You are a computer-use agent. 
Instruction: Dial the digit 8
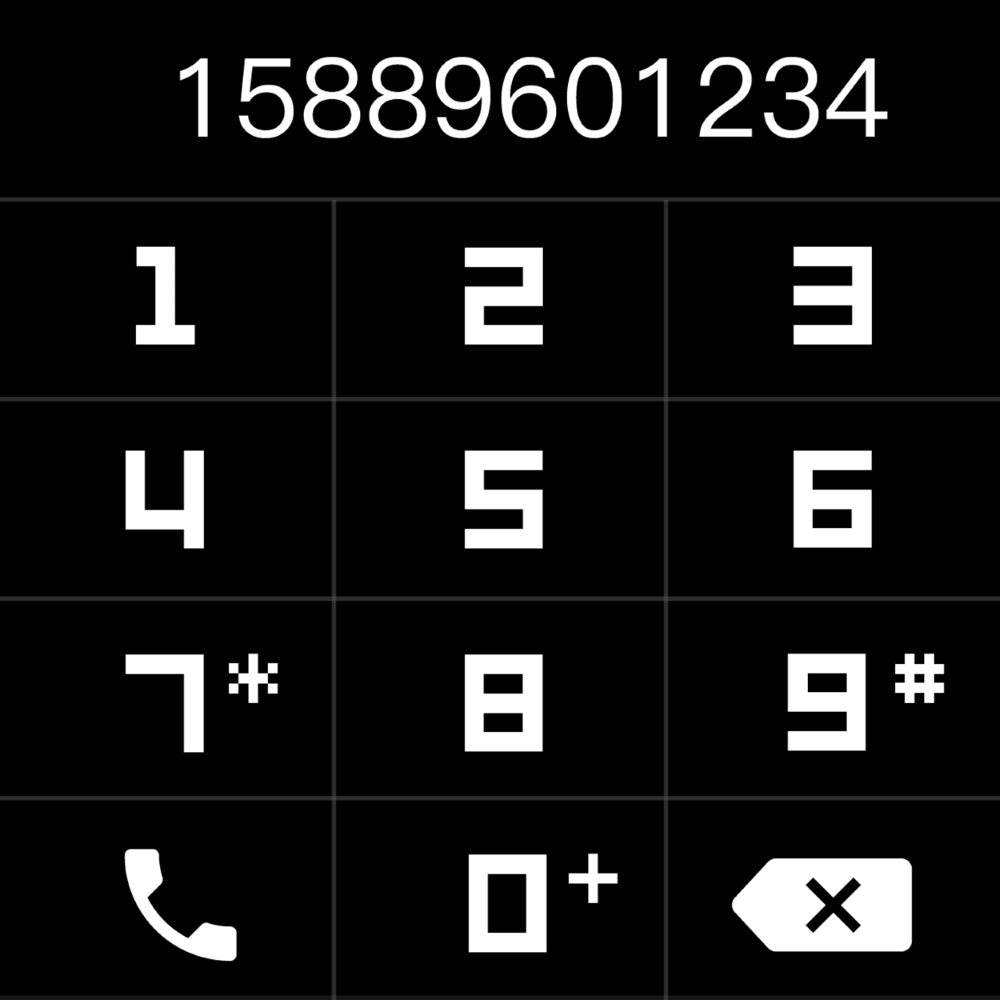click(x=502, y=700)
